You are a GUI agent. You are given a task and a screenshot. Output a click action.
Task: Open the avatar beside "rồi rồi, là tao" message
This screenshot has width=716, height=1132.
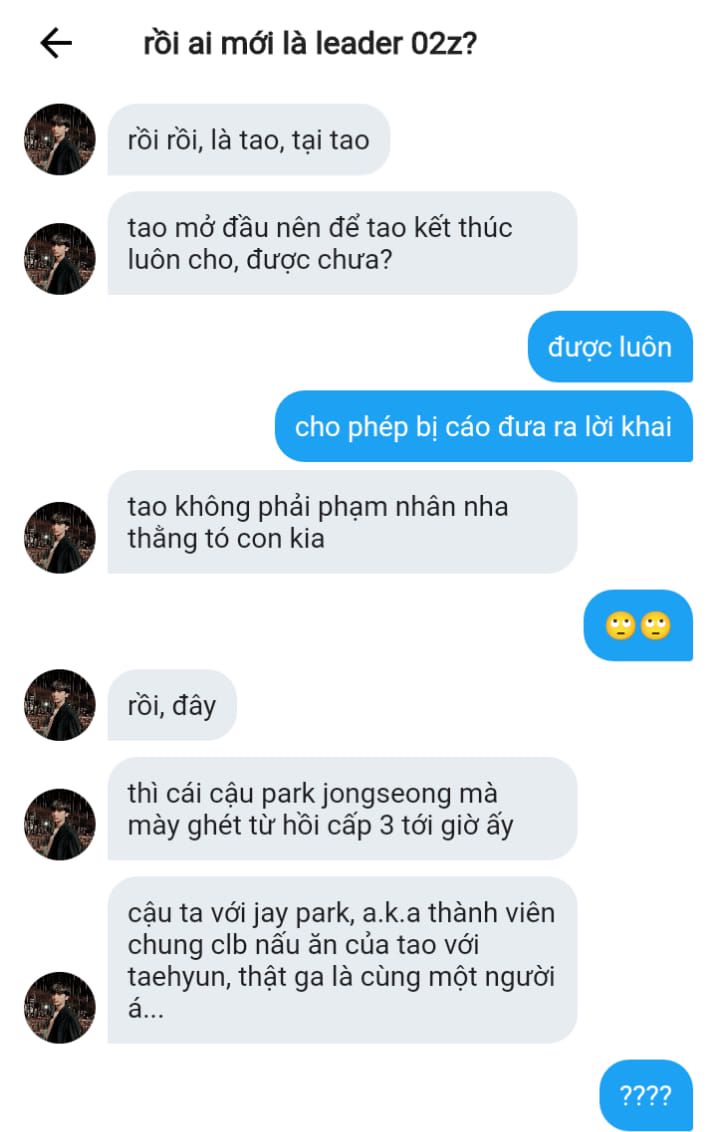click(60, 140)
